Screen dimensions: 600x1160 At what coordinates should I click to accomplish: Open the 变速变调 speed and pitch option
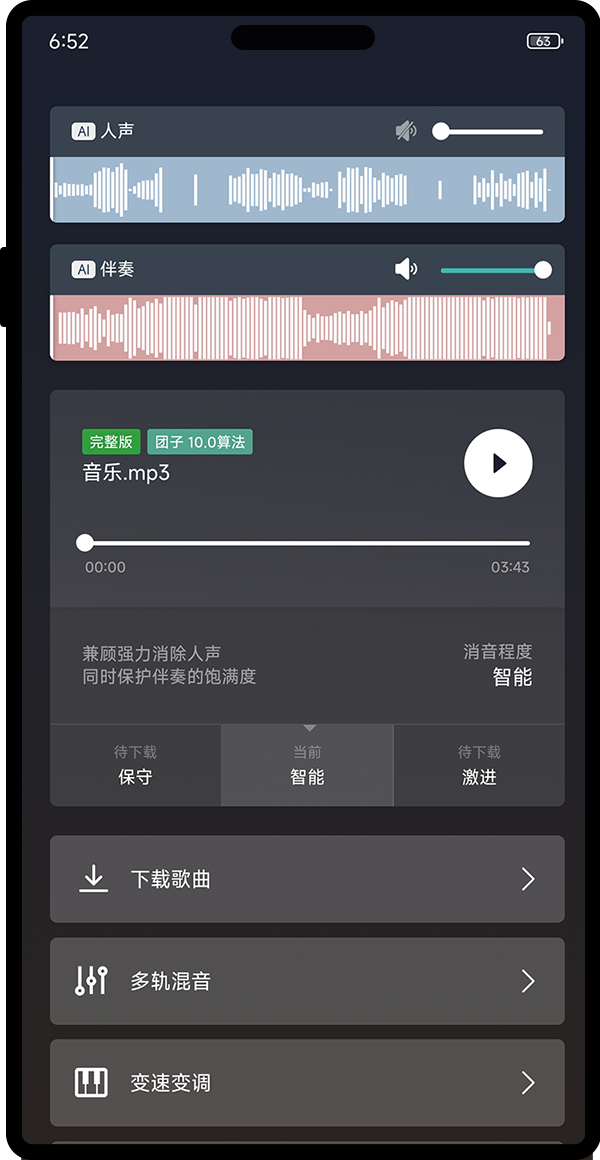[x=307, y=1083]
